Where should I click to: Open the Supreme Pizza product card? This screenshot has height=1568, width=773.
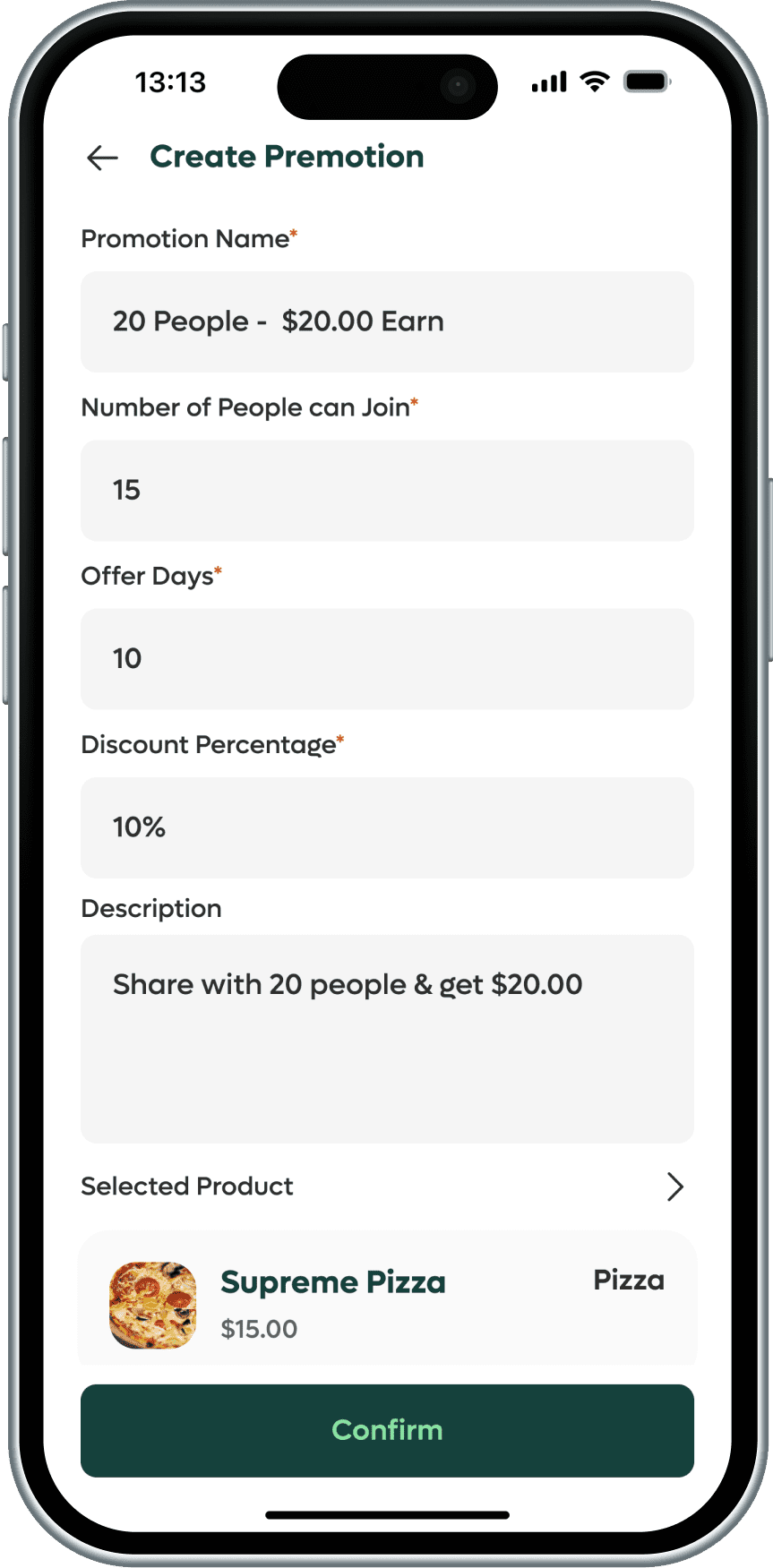point(387,1303)
